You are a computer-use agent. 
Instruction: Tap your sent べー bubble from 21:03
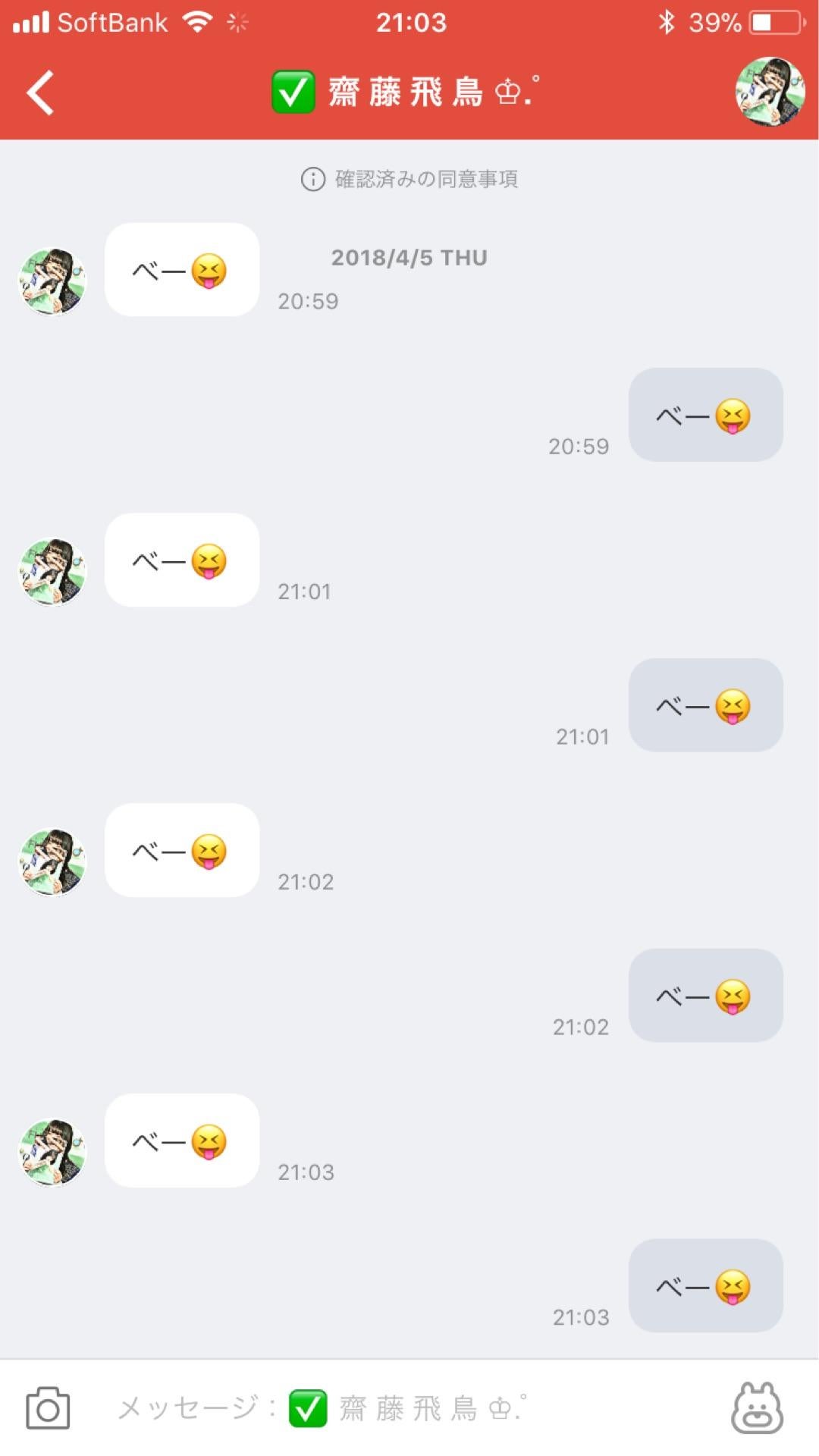(705, 1287)
